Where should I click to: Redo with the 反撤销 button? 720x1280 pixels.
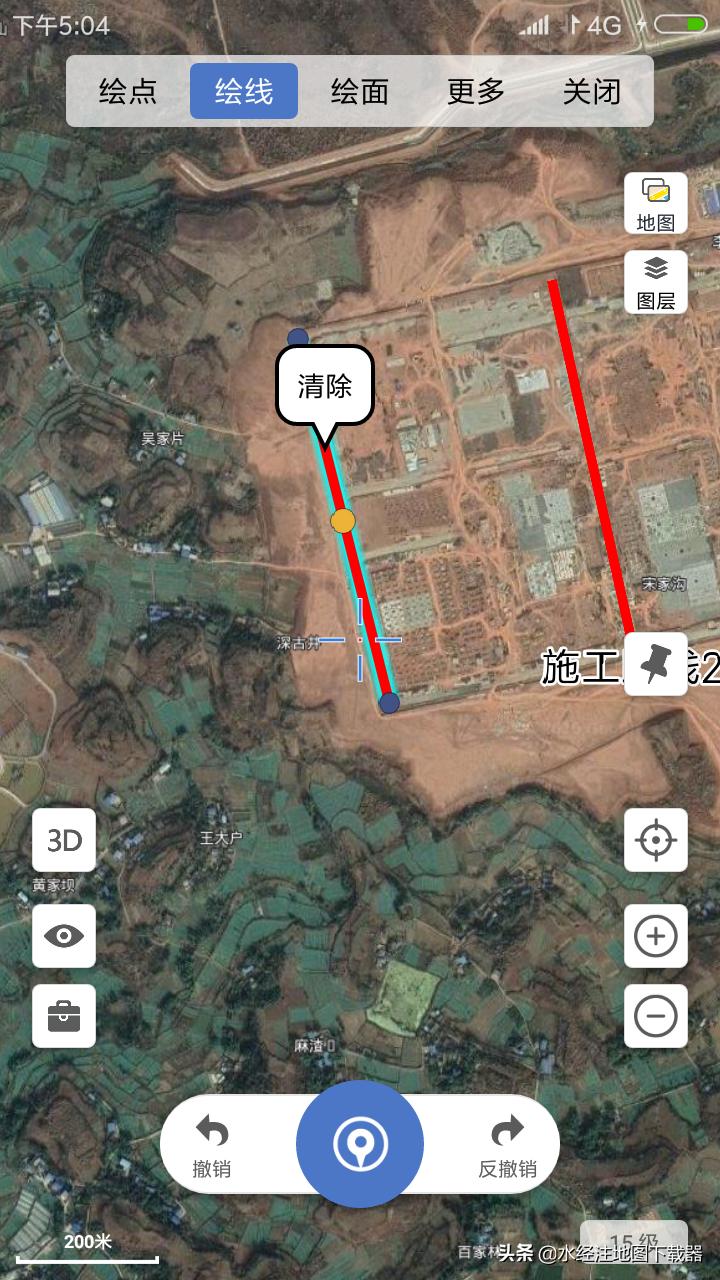508,1146
